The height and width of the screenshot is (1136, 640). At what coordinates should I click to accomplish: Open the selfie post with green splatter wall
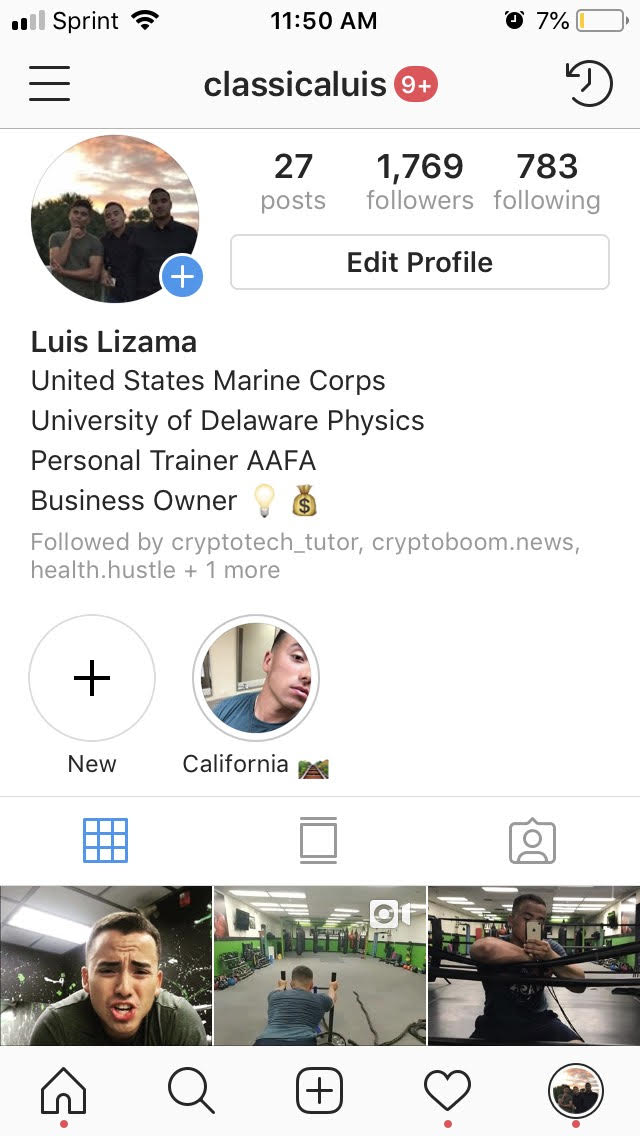(x=105, y=965)
